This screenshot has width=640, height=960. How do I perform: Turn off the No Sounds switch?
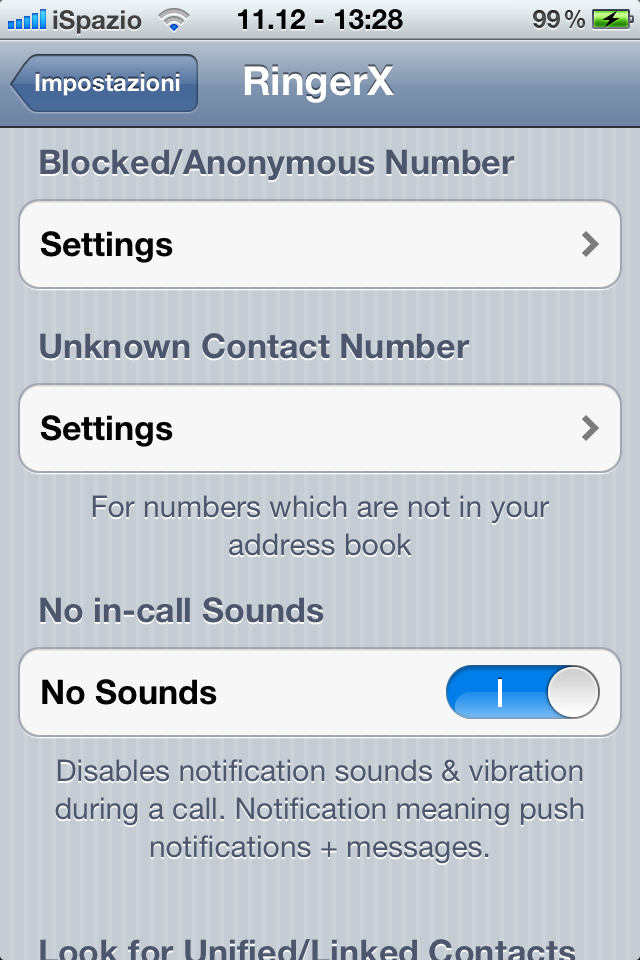(522, 692)
